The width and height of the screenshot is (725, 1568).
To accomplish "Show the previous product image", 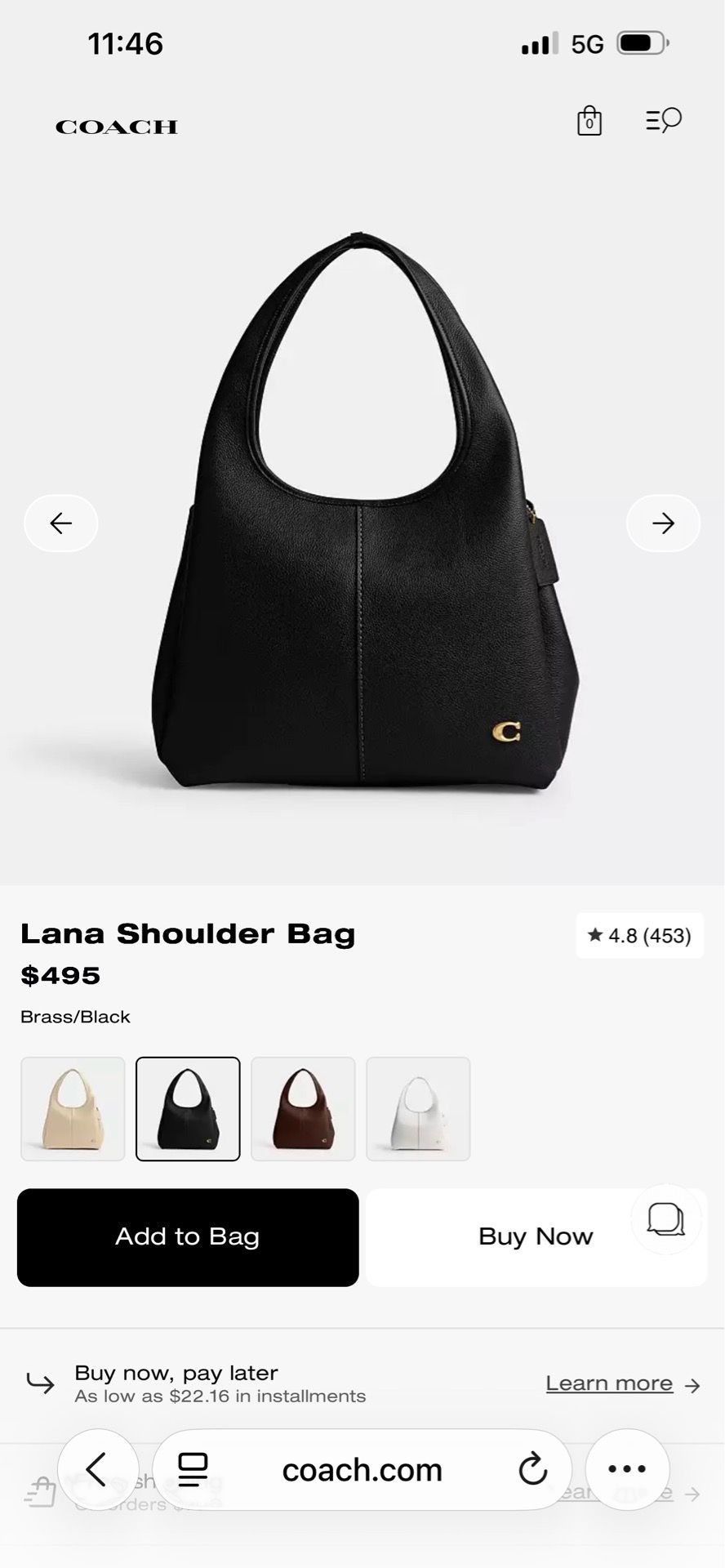I will [61, 523].
